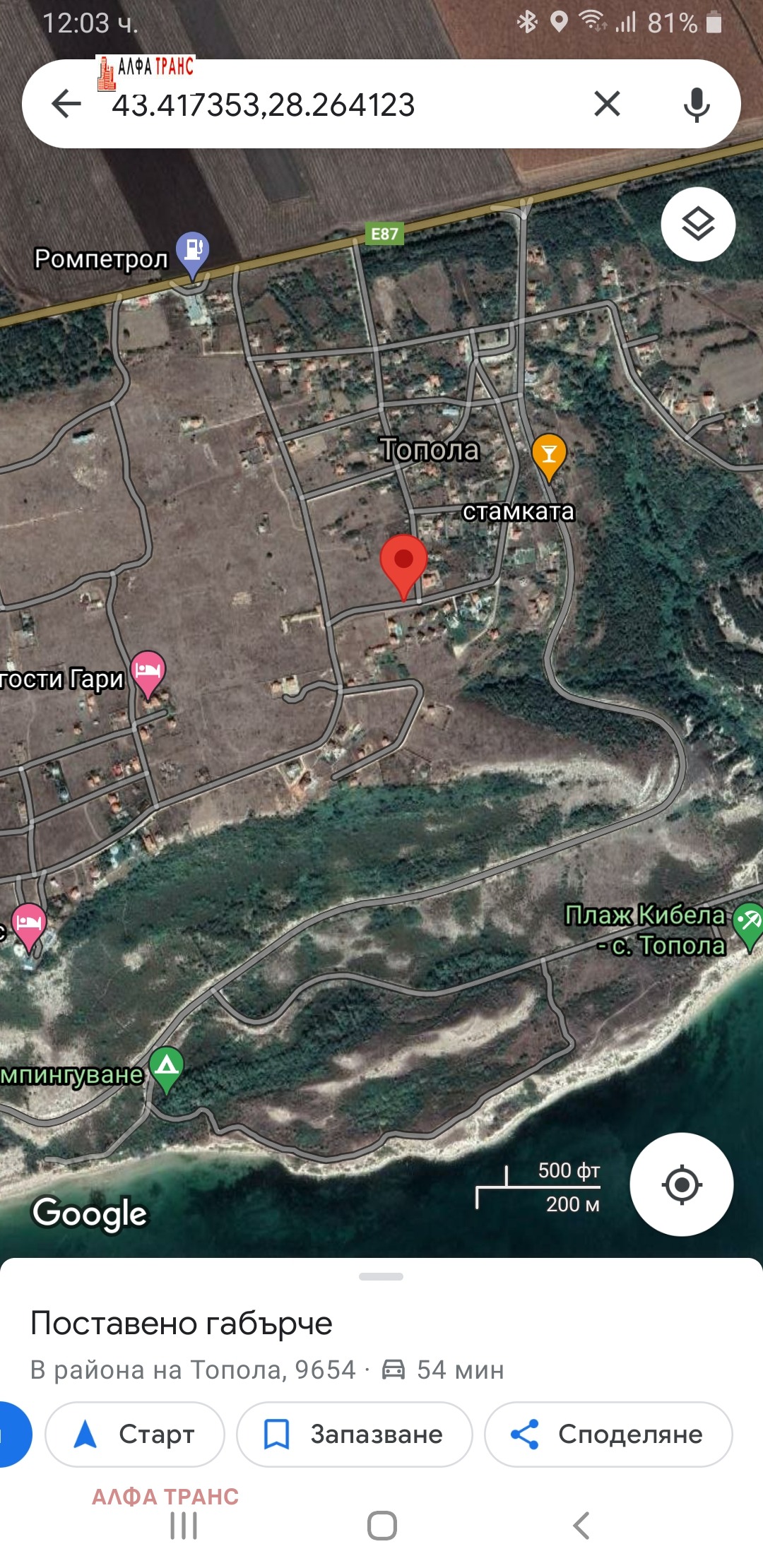The image size is (763, 1568).
Task: Go back using the search bar arrow
Action: pos(67,104)
